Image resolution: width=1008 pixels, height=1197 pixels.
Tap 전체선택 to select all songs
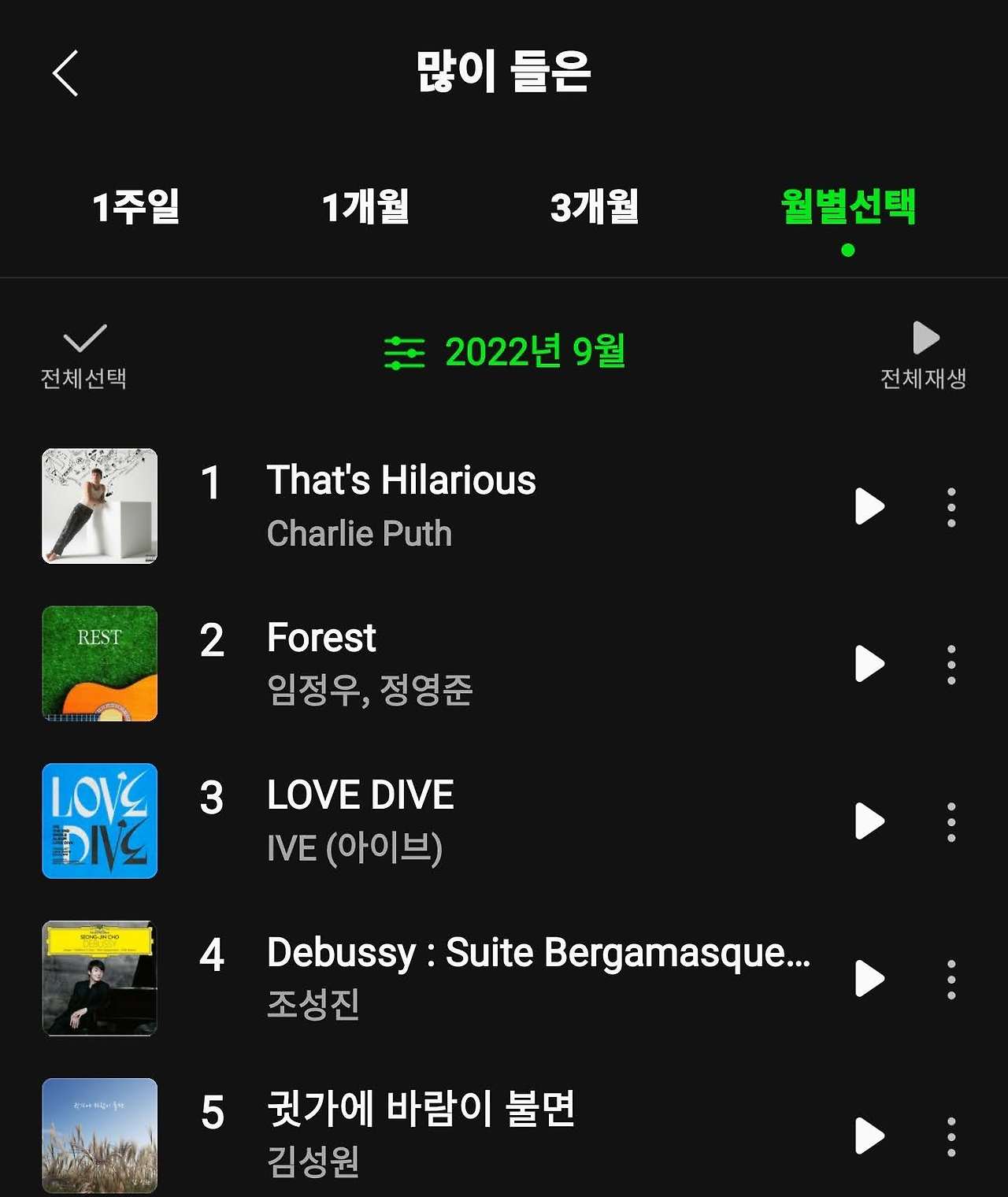pyautogui.click(x=83, y=357)
